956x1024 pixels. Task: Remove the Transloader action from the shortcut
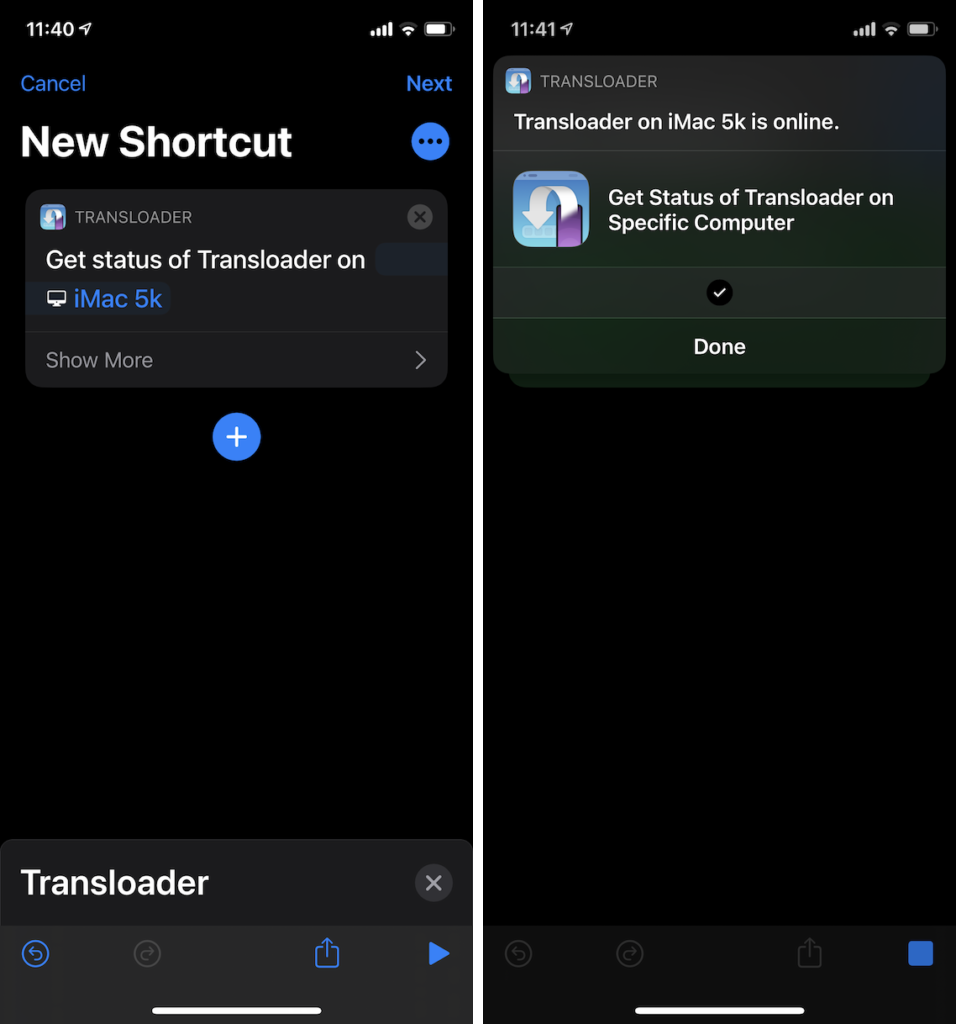point(420,217)
